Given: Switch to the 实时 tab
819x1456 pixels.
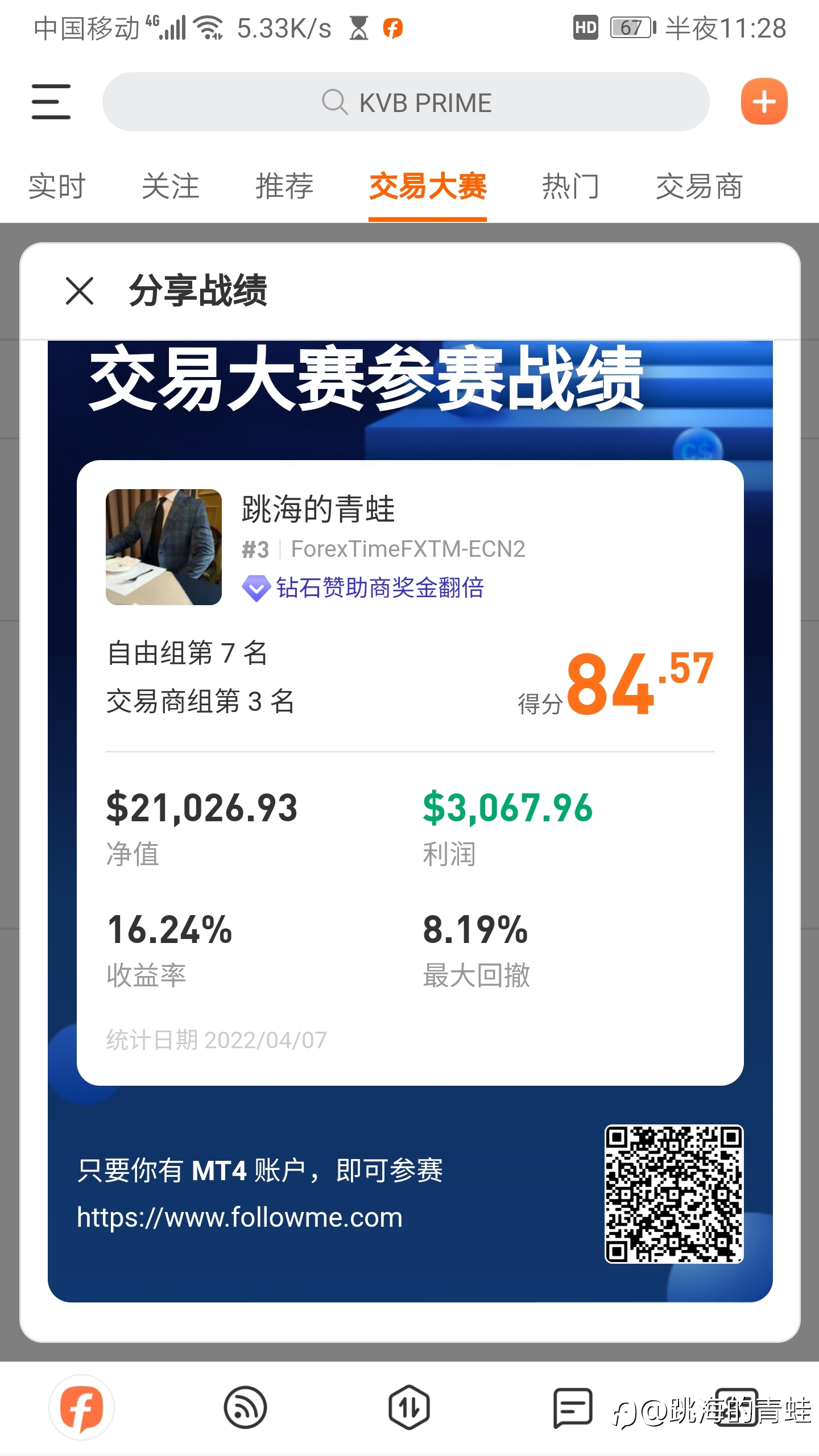Looking at the screenshot, I should tap(57, 187).
